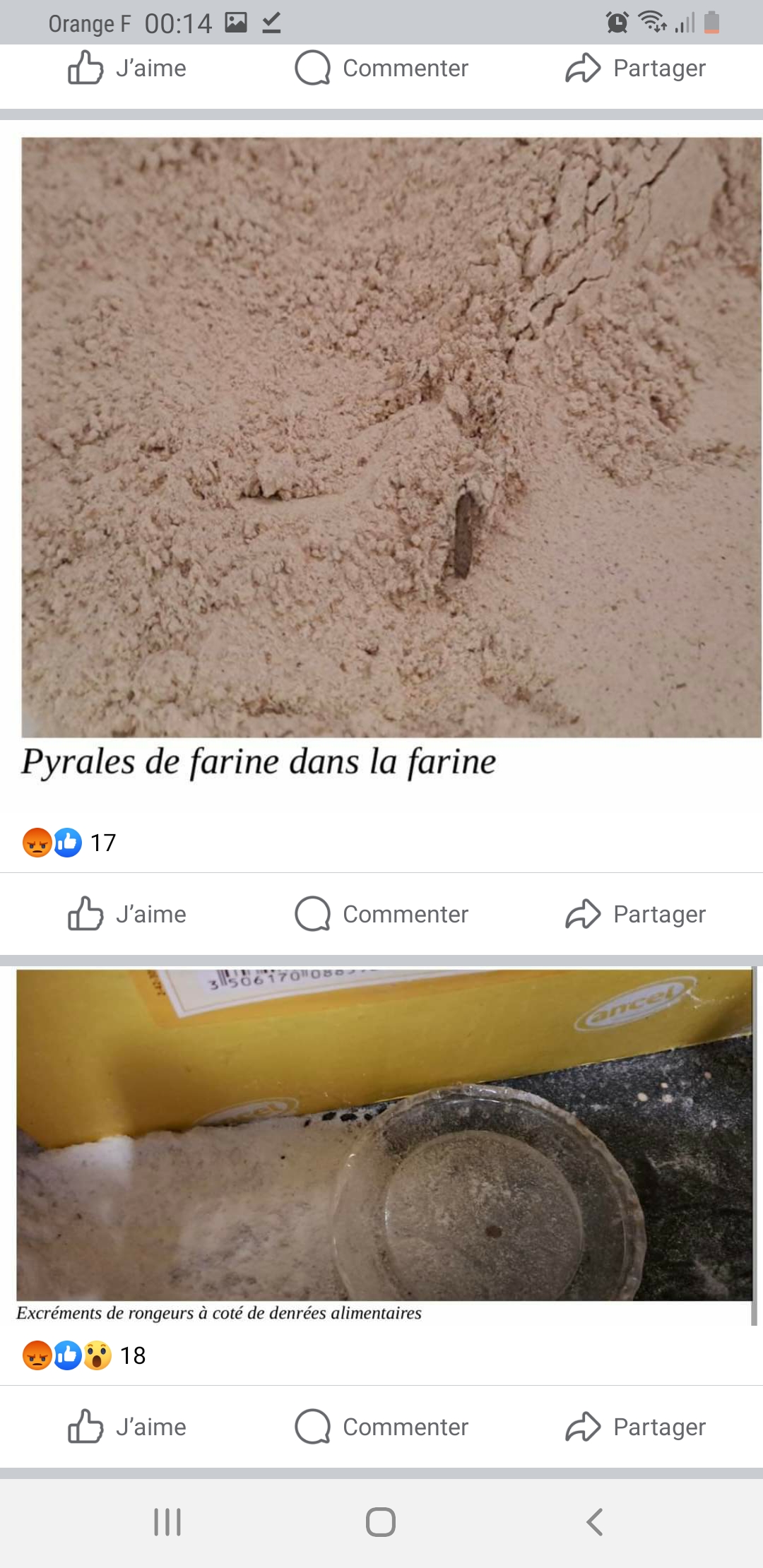
Task: Tap J'aime on the post above the flour photo
Action: pyautogui.click(x=127, y=69)
